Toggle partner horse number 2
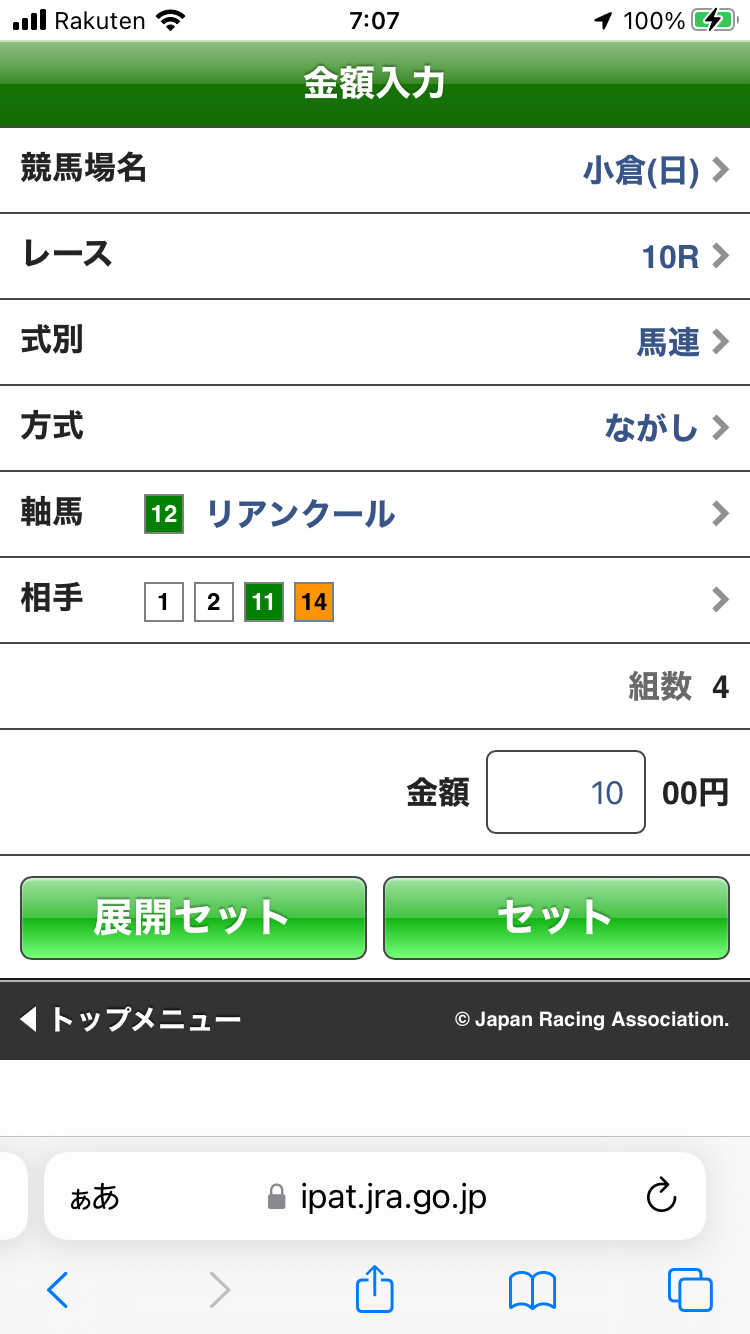This screenshot has width=750, height=1334. tap(213, 601)
